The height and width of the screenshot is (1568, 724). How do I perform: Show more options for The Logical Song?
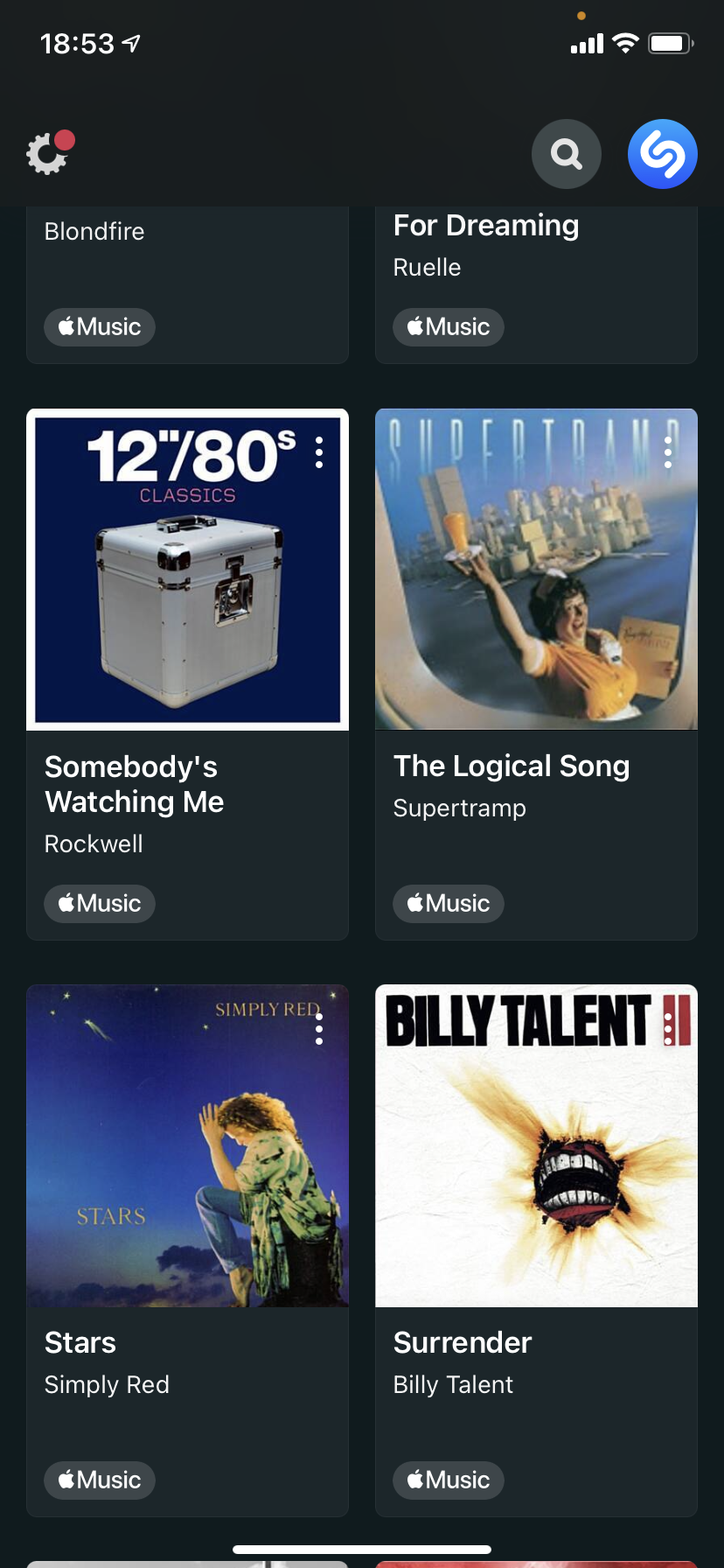(x=668, y=452)
